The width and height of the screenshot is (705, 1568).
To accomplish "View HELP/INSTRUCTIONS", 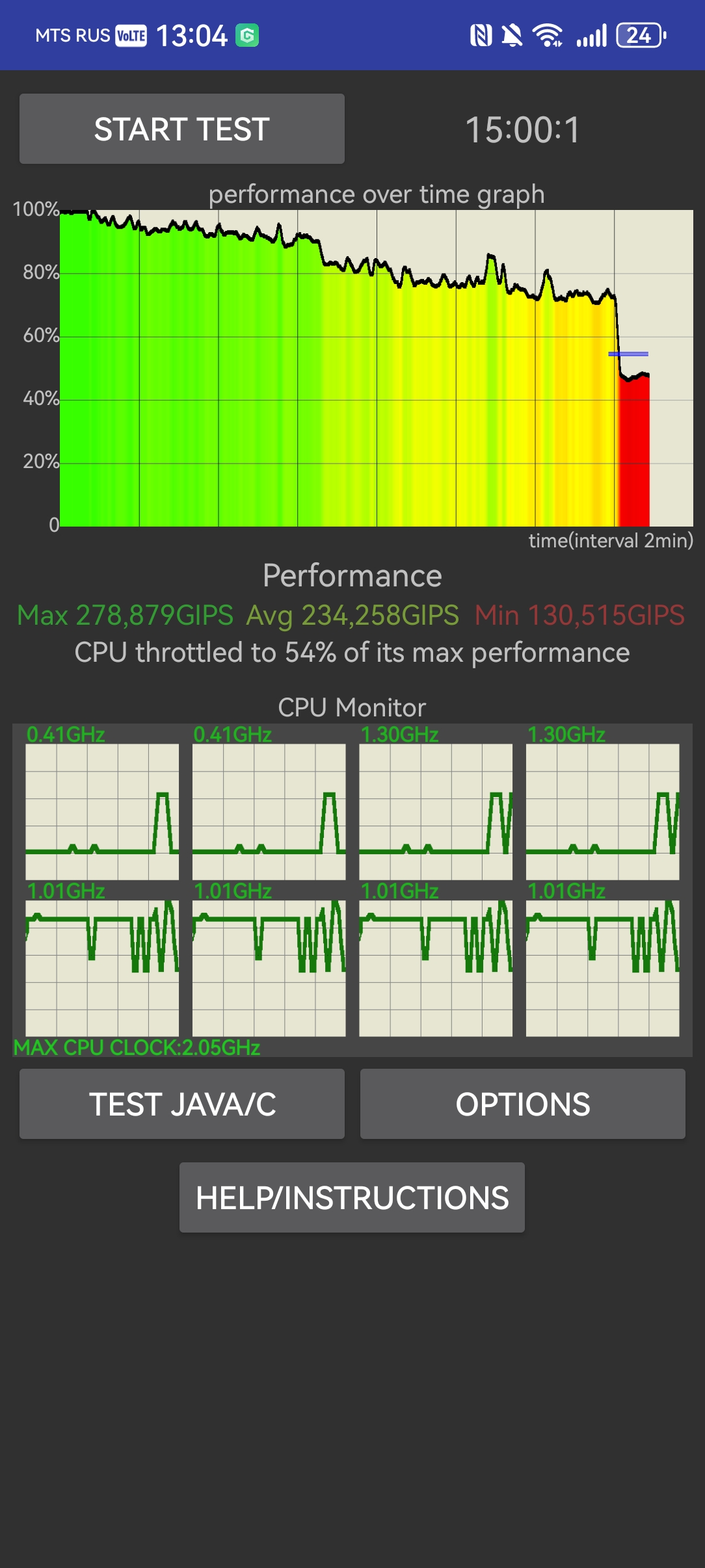I will [x=352, y=1197].
